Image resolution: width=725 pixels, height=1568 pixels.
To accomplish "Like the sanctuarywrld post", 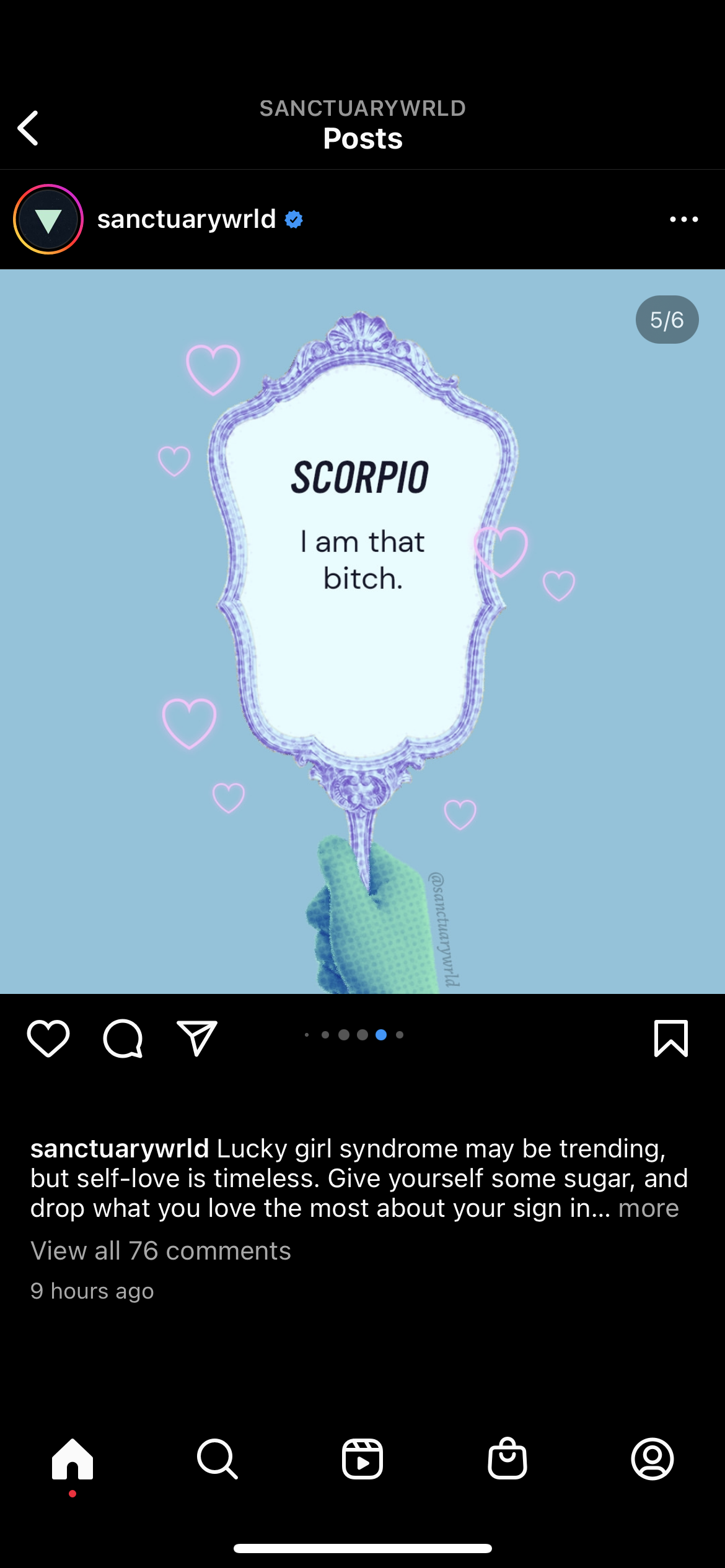I will tap(48, 1039).
